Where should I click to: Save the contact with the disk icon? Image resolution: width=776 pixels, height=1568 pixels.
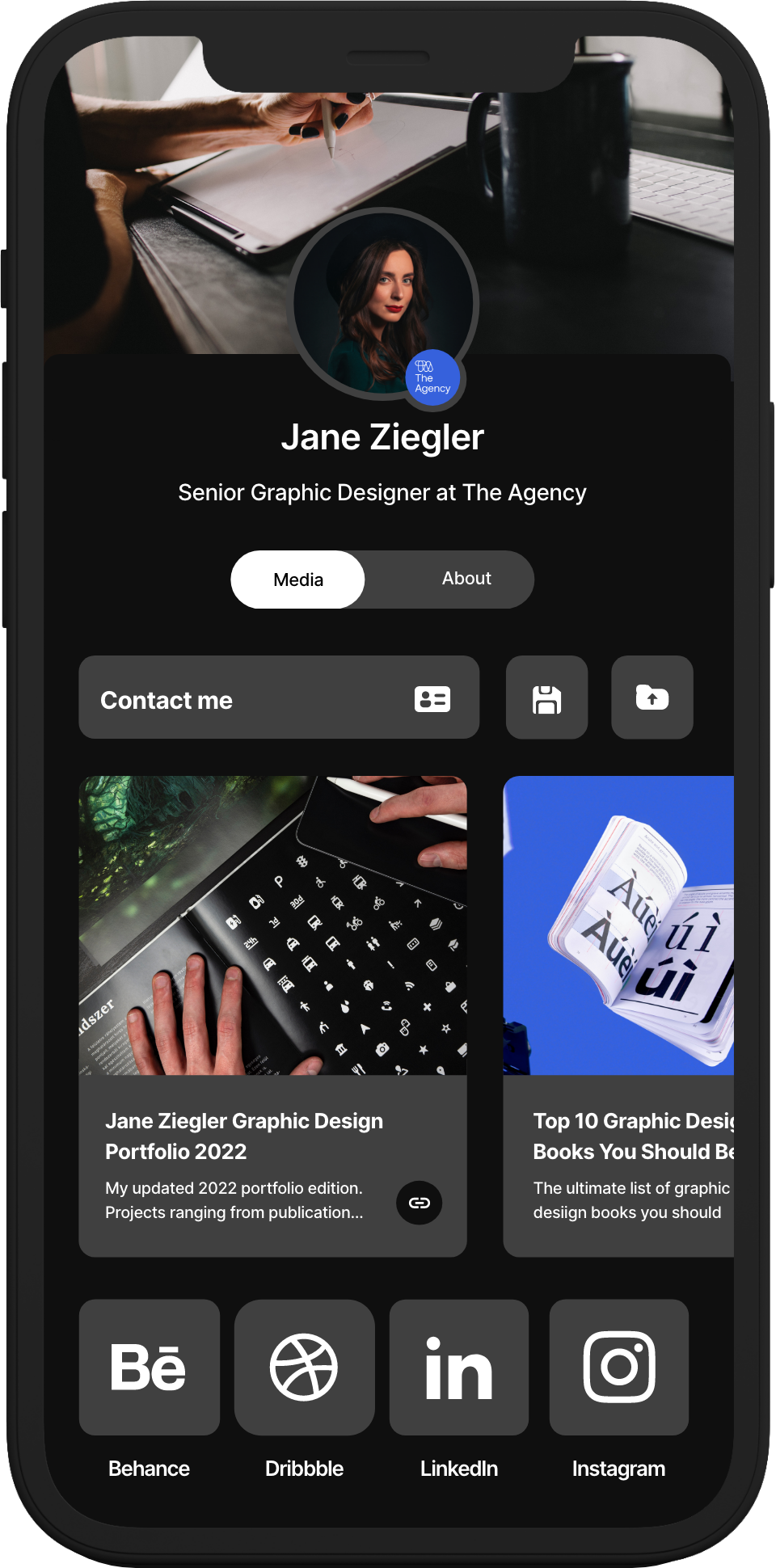(546, 698)
